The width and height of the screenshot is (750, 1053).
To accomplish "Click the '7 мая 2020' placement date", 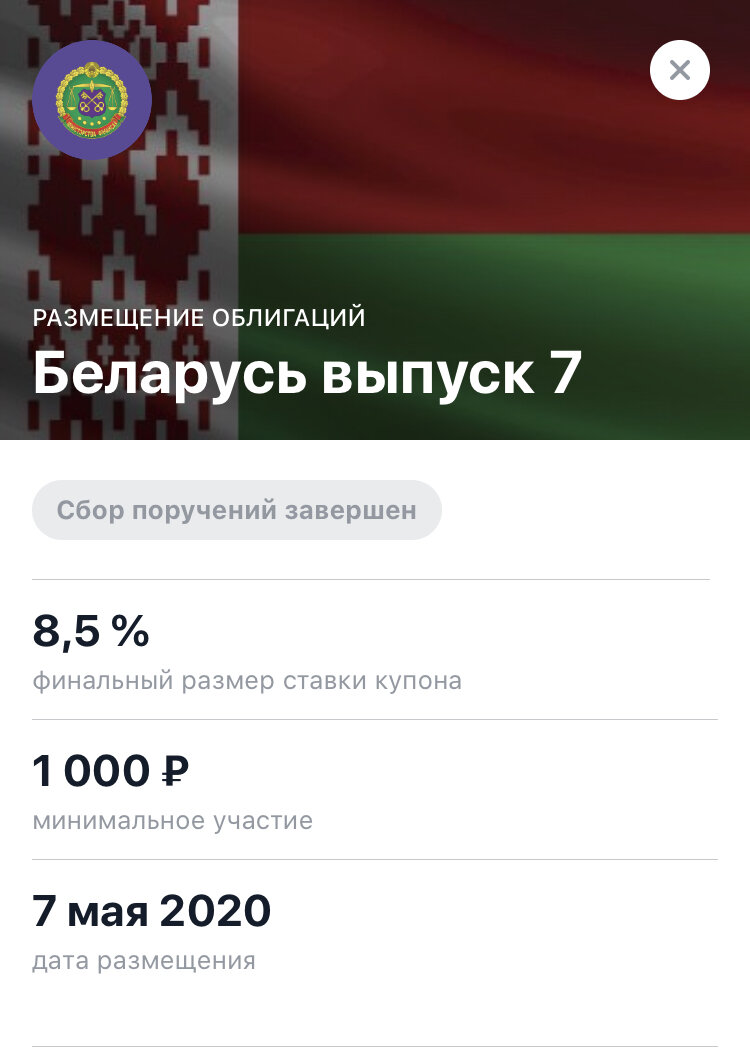I will coord(151,911).
